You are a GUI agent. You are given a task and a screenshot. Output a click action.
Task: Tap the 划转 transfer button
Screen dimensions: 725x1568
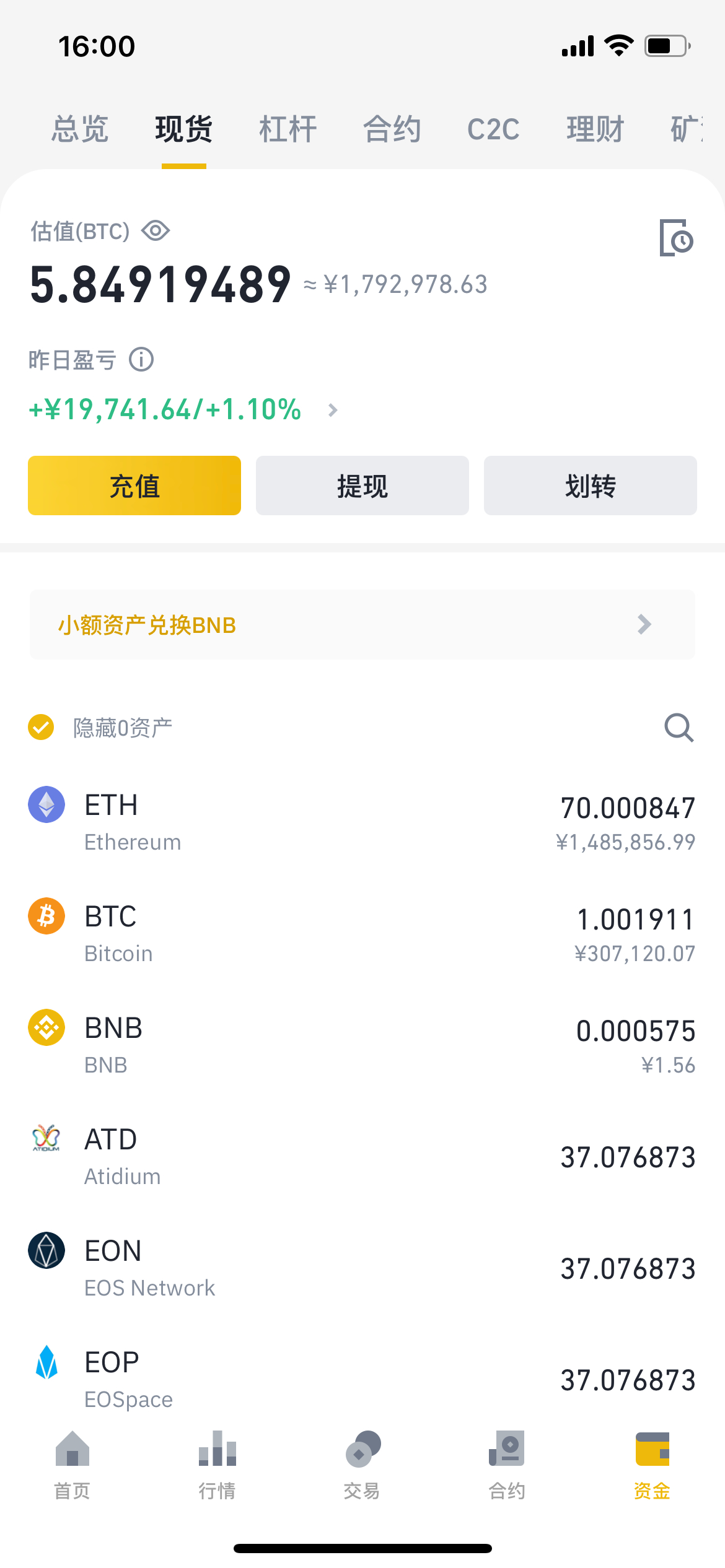(590, 486)
